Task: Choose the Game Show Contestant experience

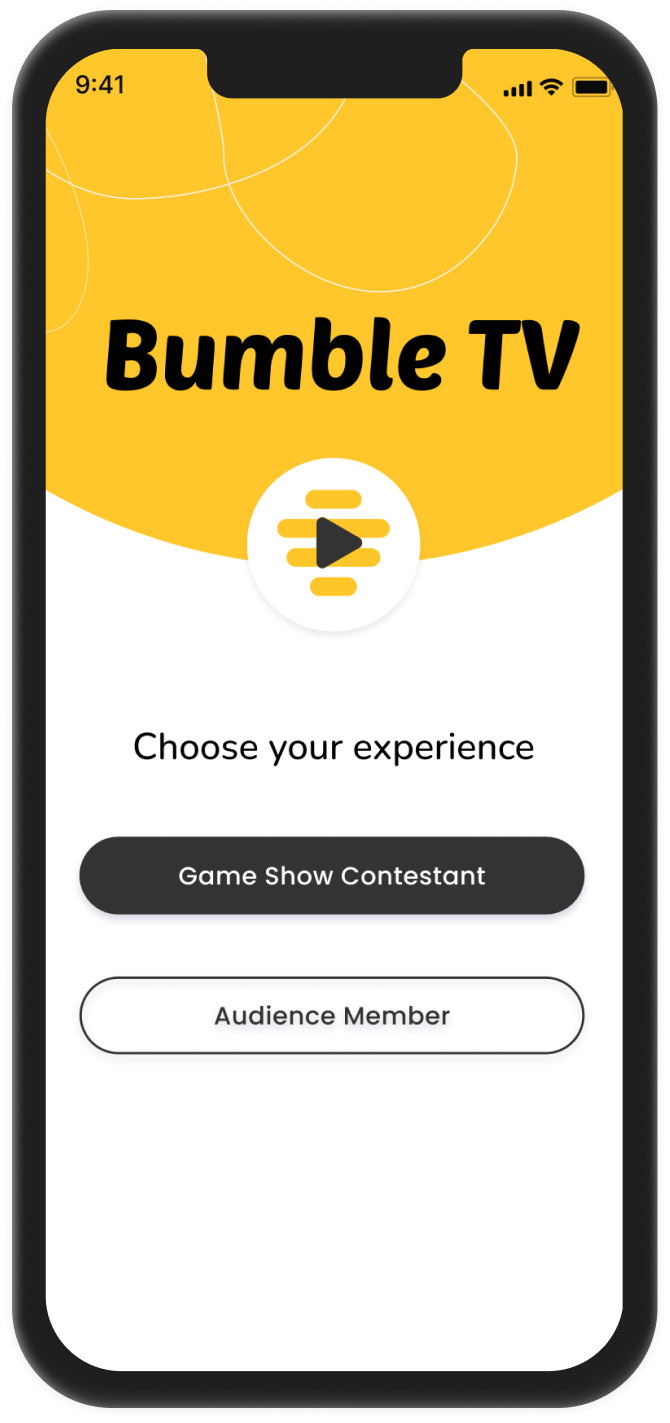Action: pyautogui.click(x=331, y=875)
